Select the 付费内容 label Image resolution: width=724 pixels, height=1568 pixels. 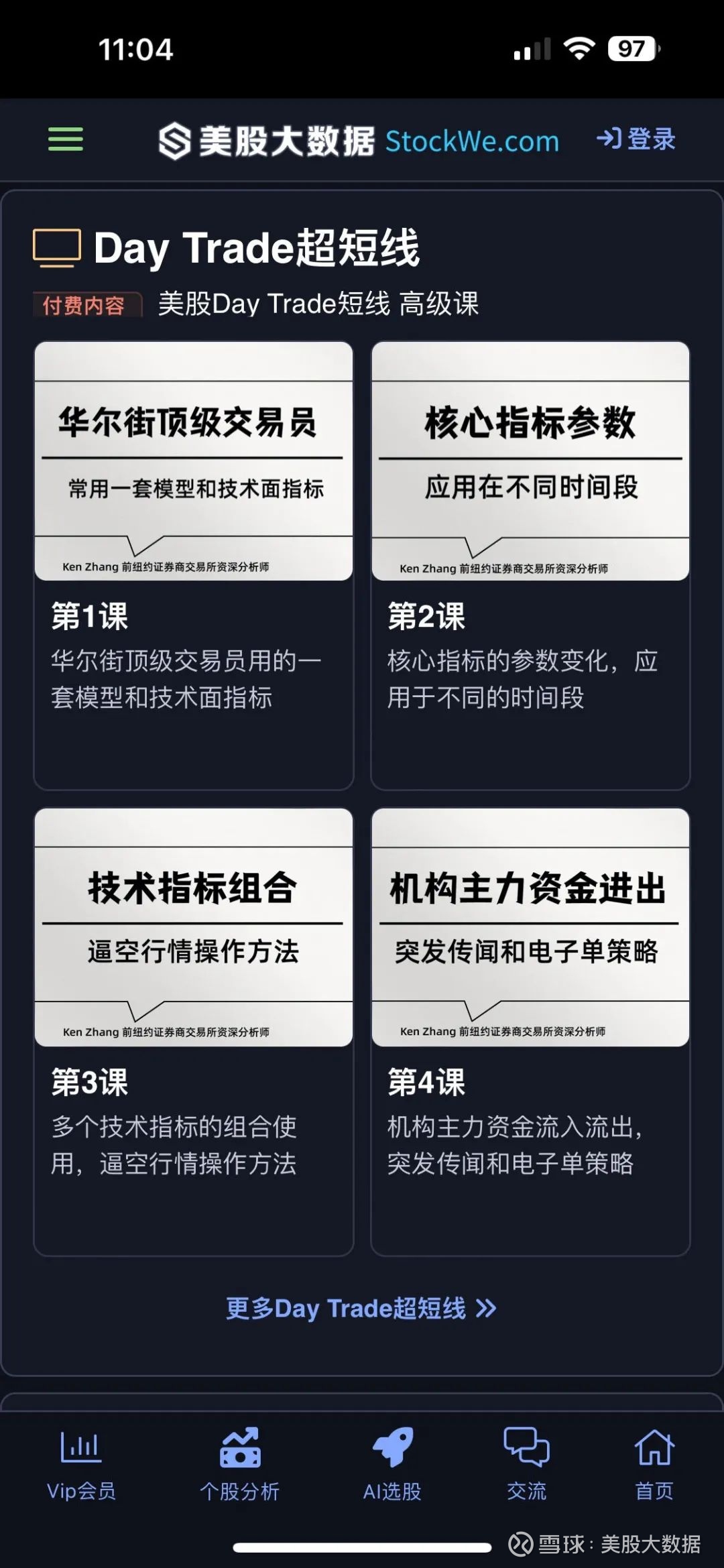88,305
